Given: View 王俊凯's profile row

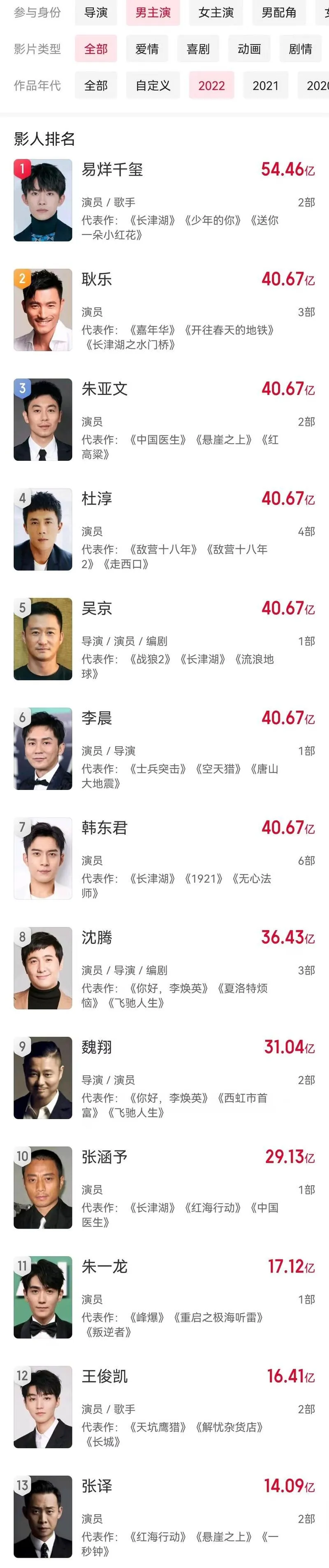Looking at the screenshot, I should click(164, 1407).
